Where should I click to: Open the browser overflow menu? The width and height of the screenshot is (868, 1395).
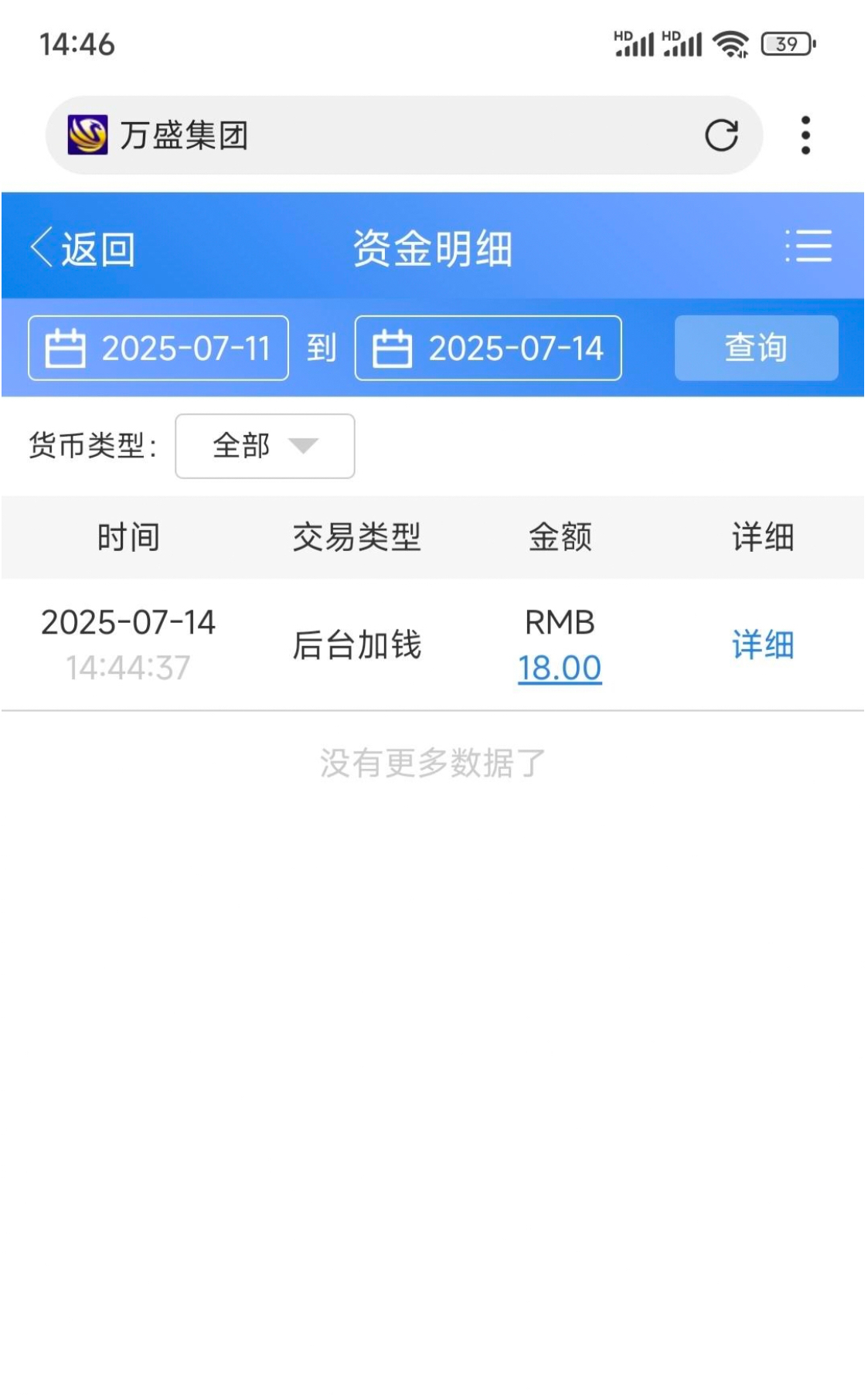coord(805,135)
